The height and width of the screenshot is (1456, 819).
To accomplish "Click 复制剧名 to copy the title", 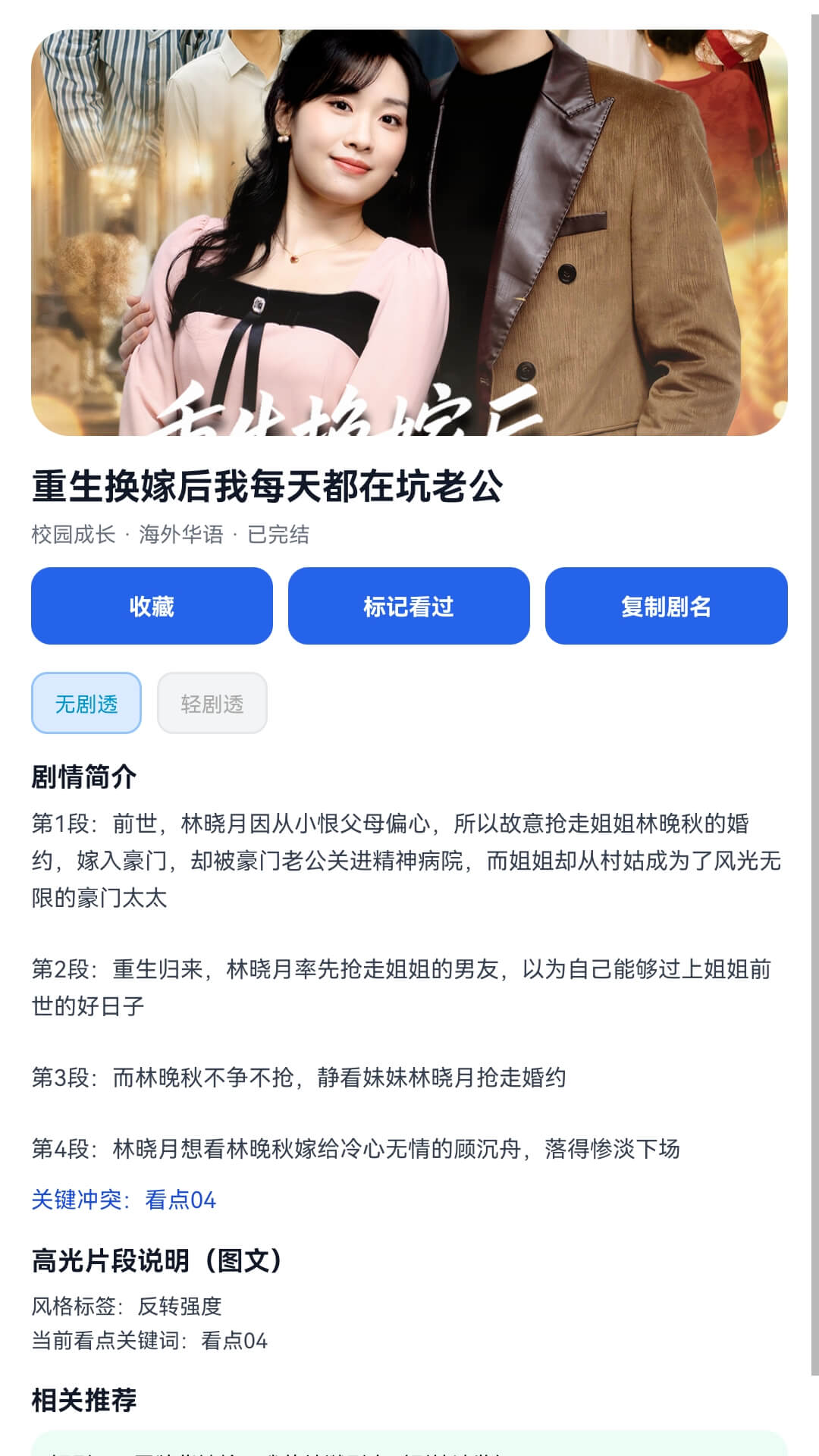I will point(665,605).
